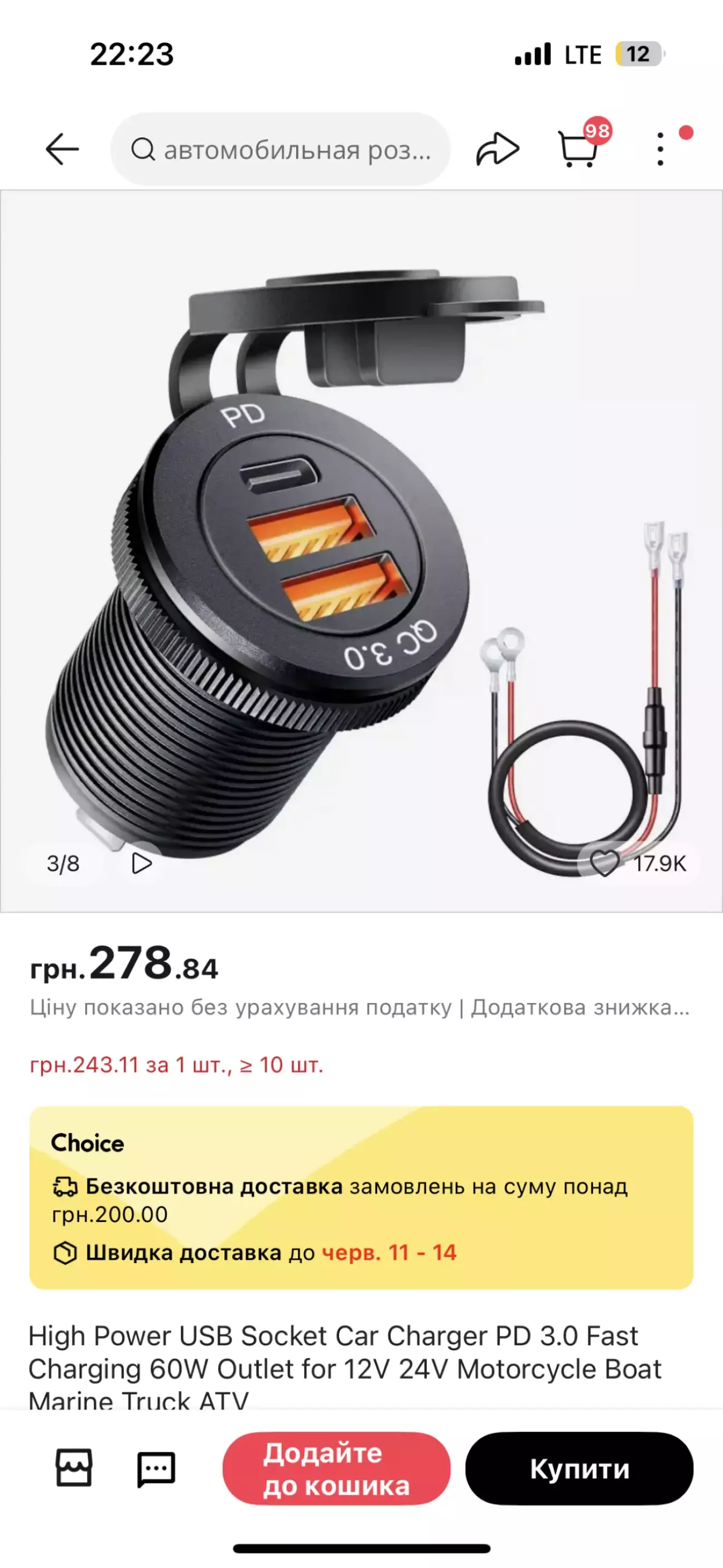Add product to wishlist with heart icon
This screenshot has height=1568, width=723.
point(604,863)
